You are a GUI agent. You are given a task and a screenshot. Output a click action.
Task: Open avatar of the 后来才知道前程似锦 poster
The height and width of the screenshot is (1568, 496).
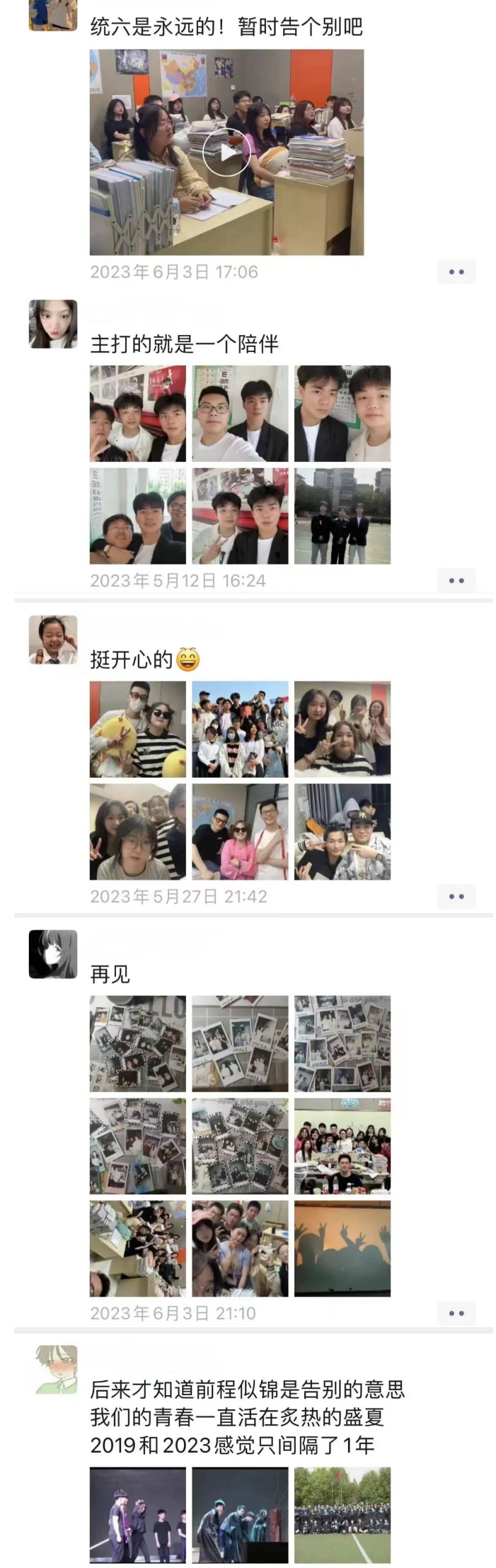[57, 1370]
